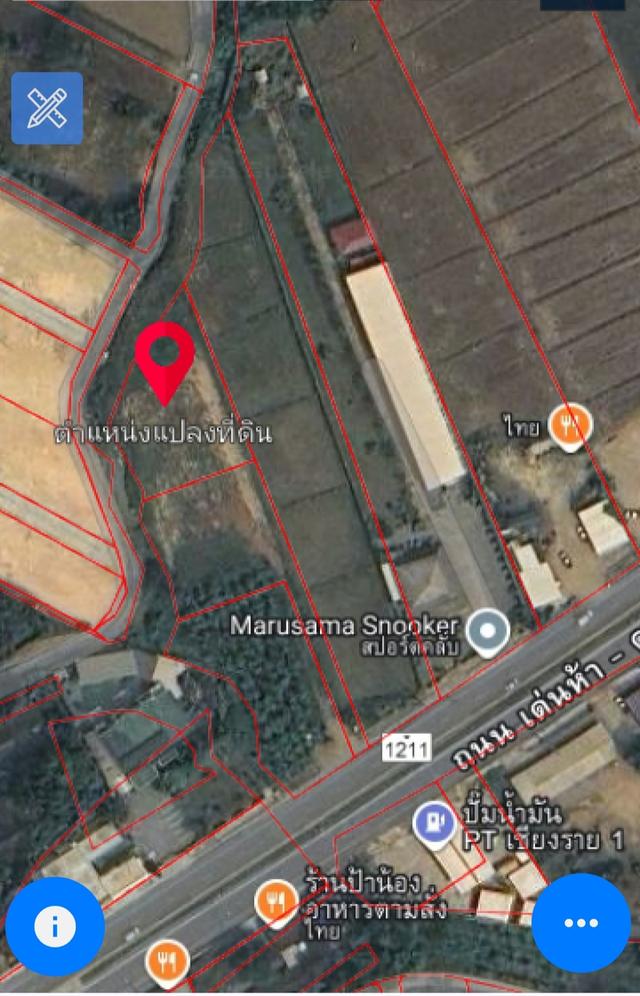Open the info button
This screenshot has width=640, height=996.
tap(54, 926)
